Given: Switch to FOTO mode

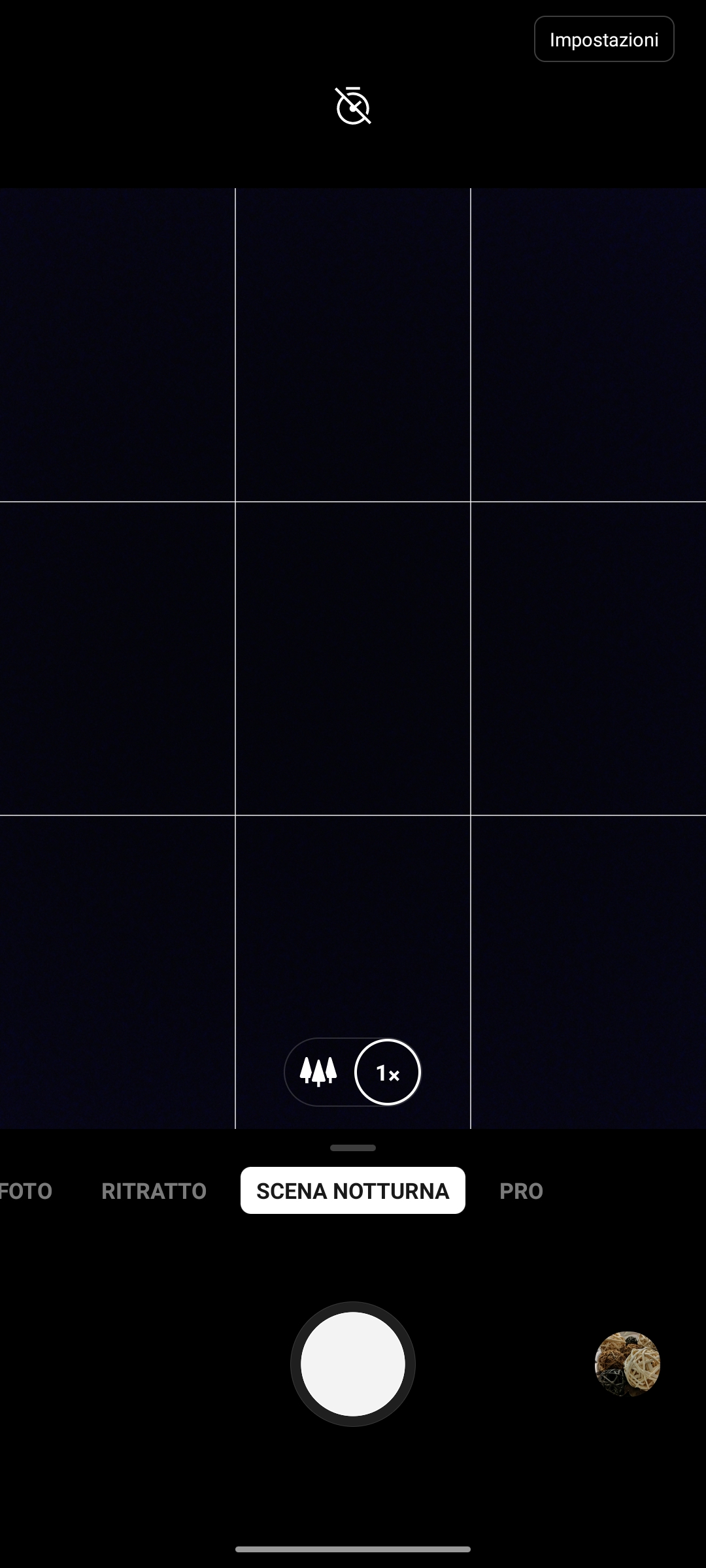Looking at the screenshot, I should coord(26,1191).
